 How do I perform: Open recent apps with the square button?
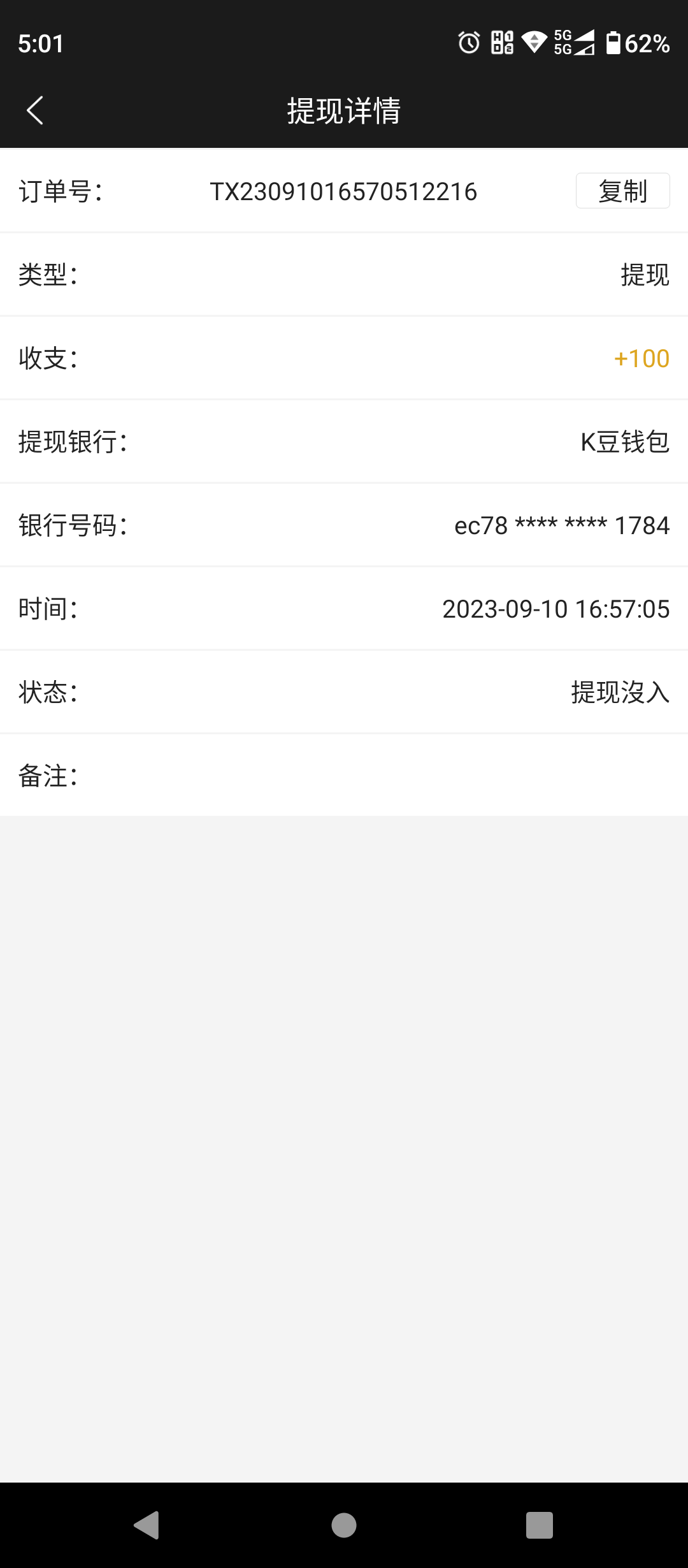(x=539, y=1525)
